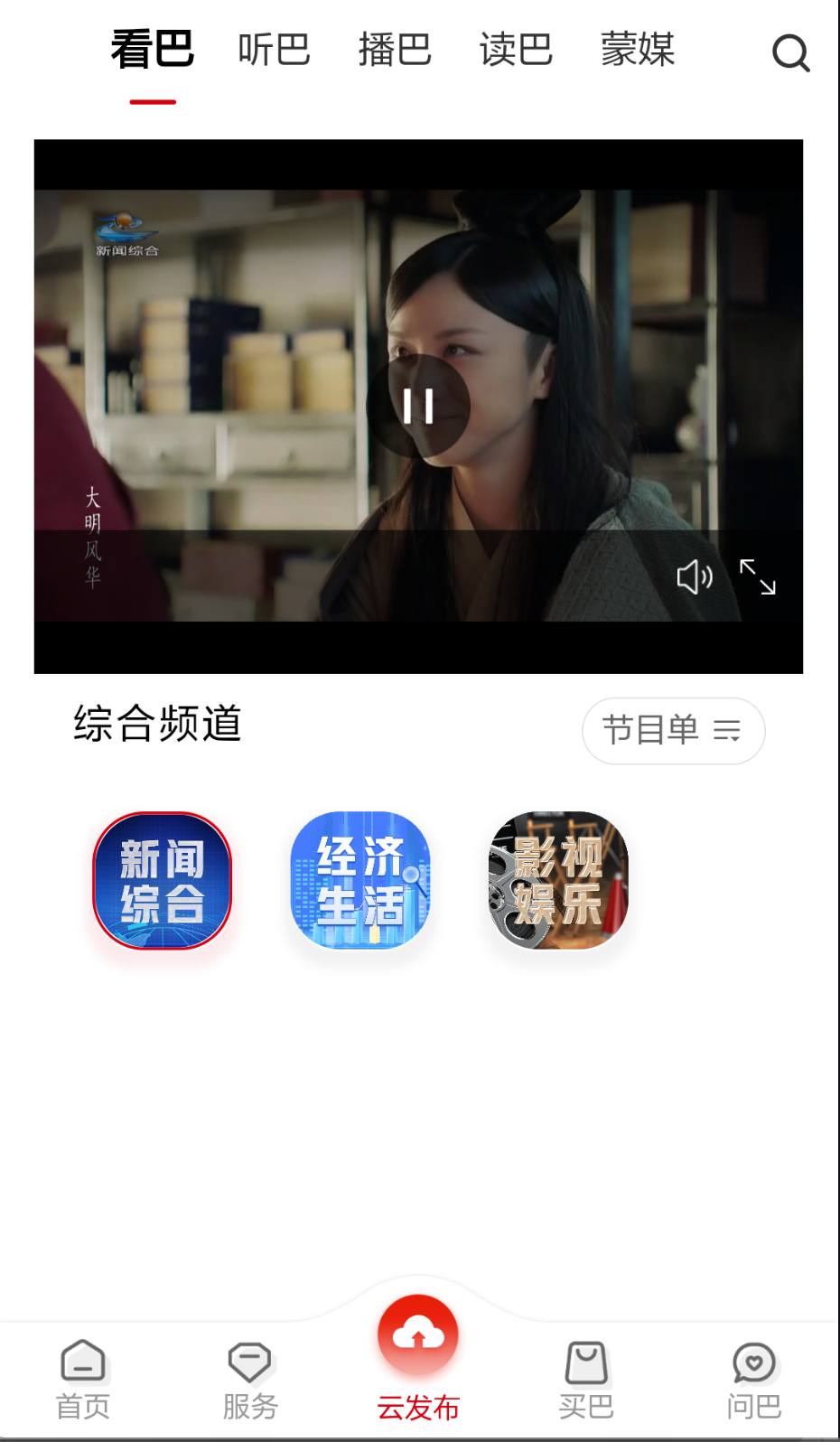Go to the 读巴 section

tap(516, 51)
